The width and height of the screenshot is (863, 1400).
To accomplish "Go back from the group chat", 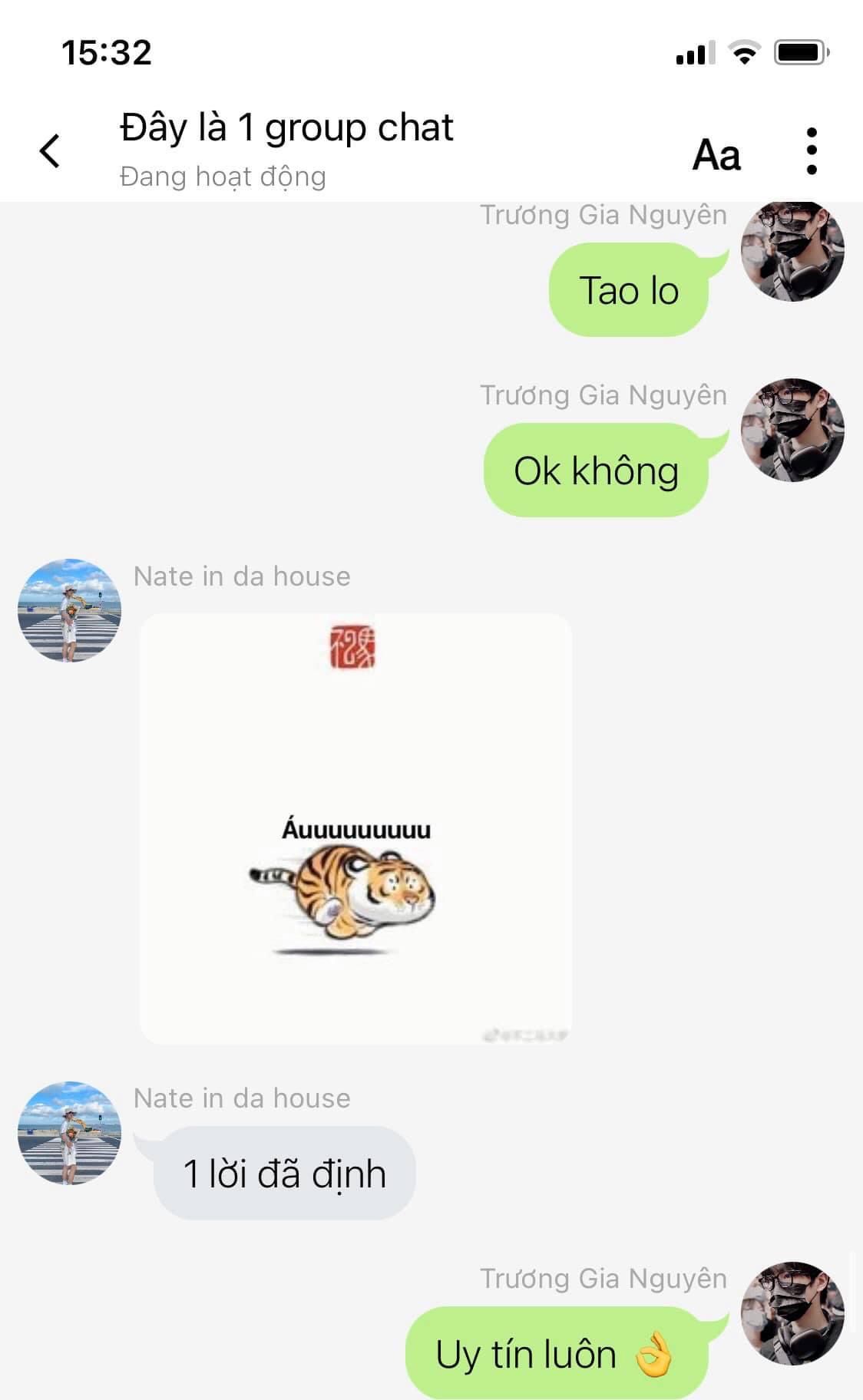I will click(x=50, y=150).
